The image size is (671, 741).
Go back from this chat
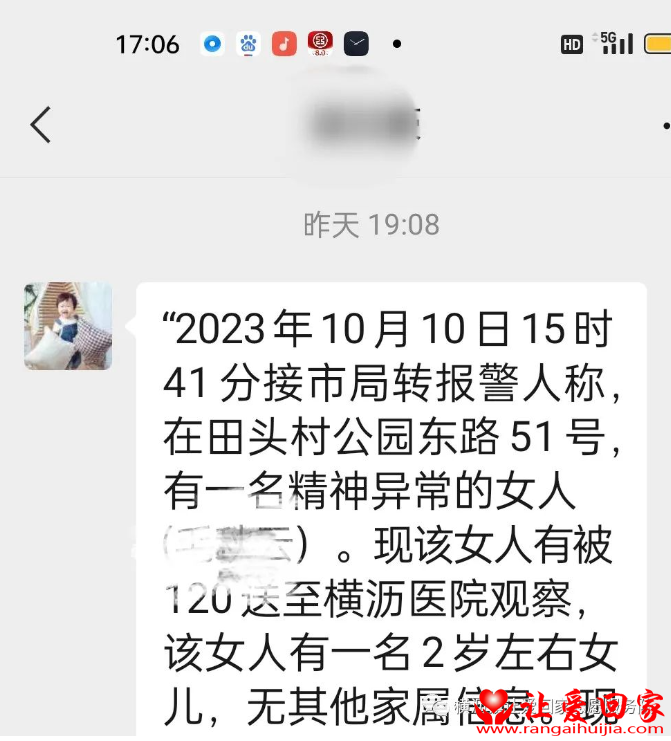coord(40,126)
